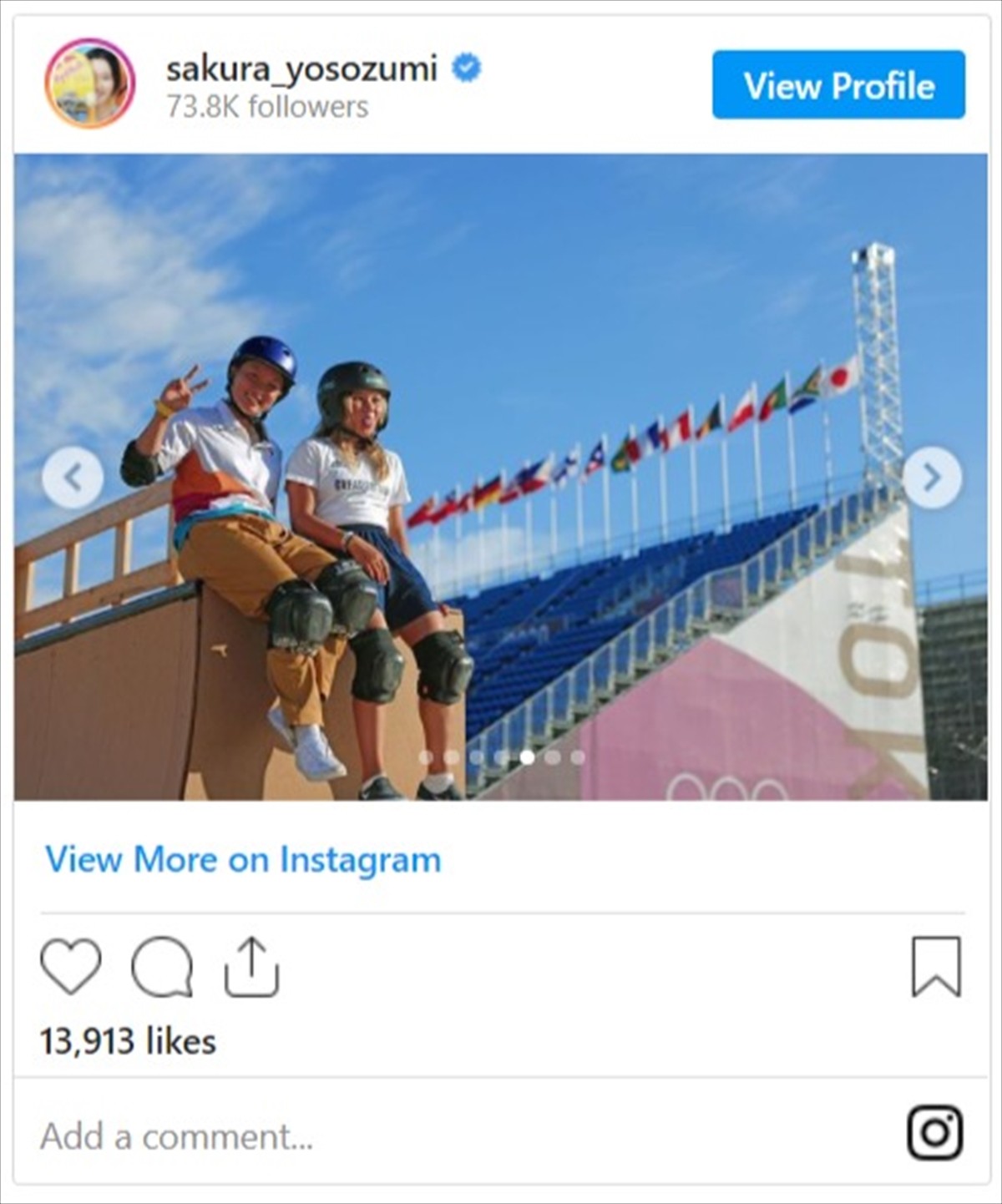1002x1204 pixels.
Task: Go to the previous photo in carousel
Action: click(x=73, y=478)
